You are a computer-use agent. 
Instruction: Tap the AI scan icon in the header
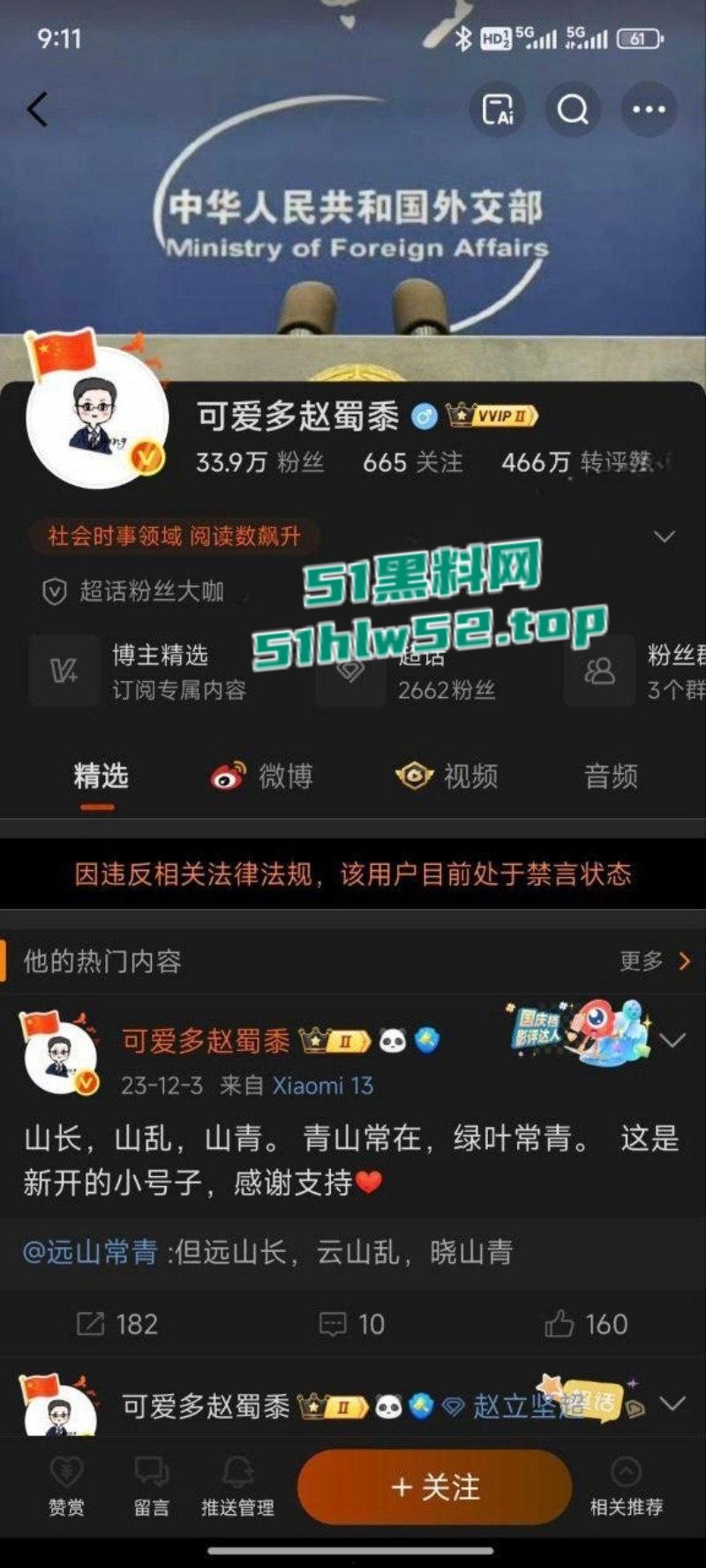(501, 109)
